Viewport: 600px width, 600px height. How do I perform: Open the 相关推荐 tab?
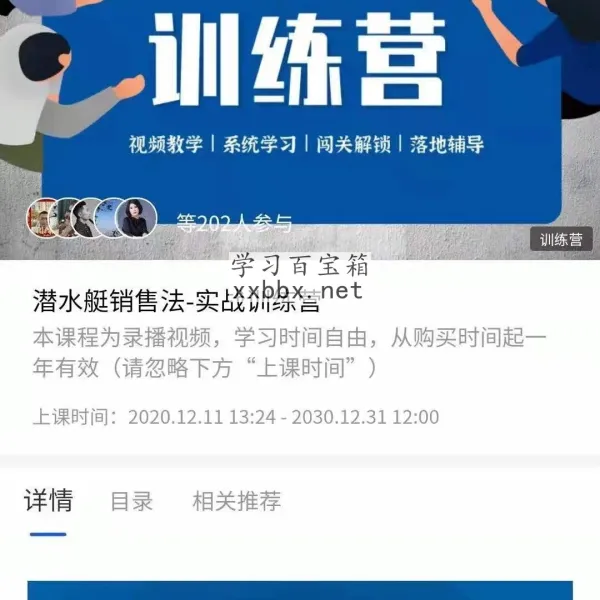coord(236,501)
